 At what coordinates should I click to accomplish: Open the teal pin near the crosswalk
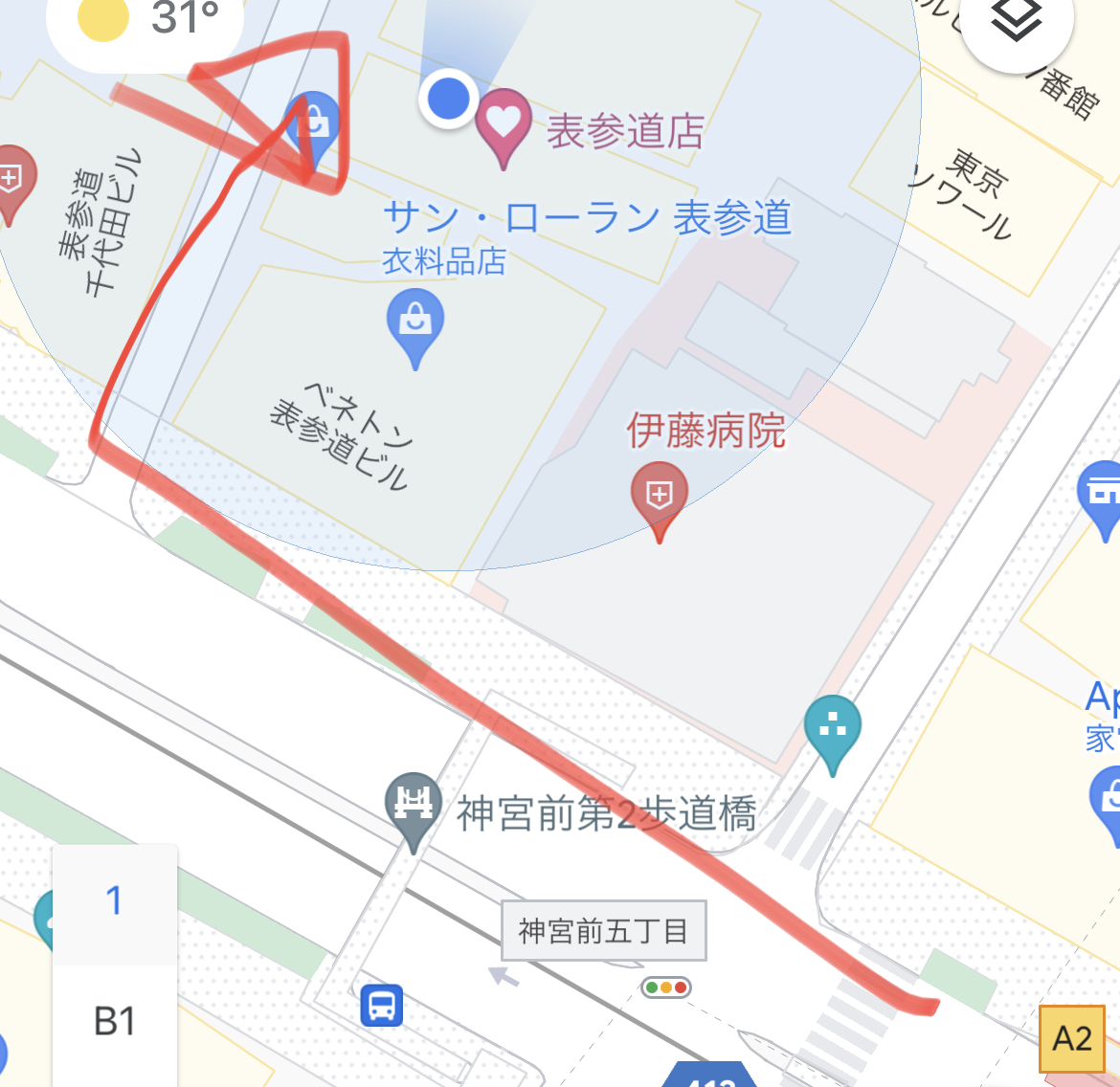[832, 727]
